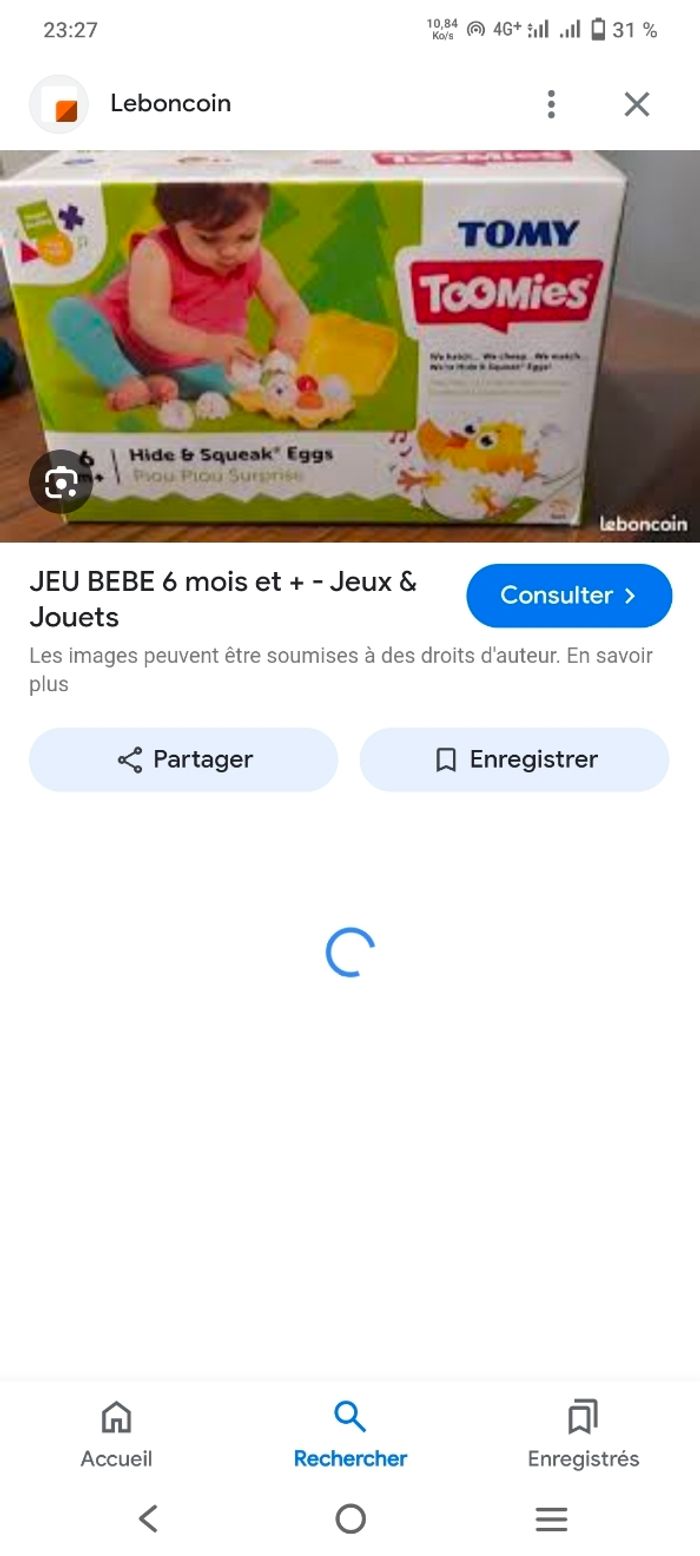Share this image via Partager
Screen dimensions: 700x1556
[184, 760]
